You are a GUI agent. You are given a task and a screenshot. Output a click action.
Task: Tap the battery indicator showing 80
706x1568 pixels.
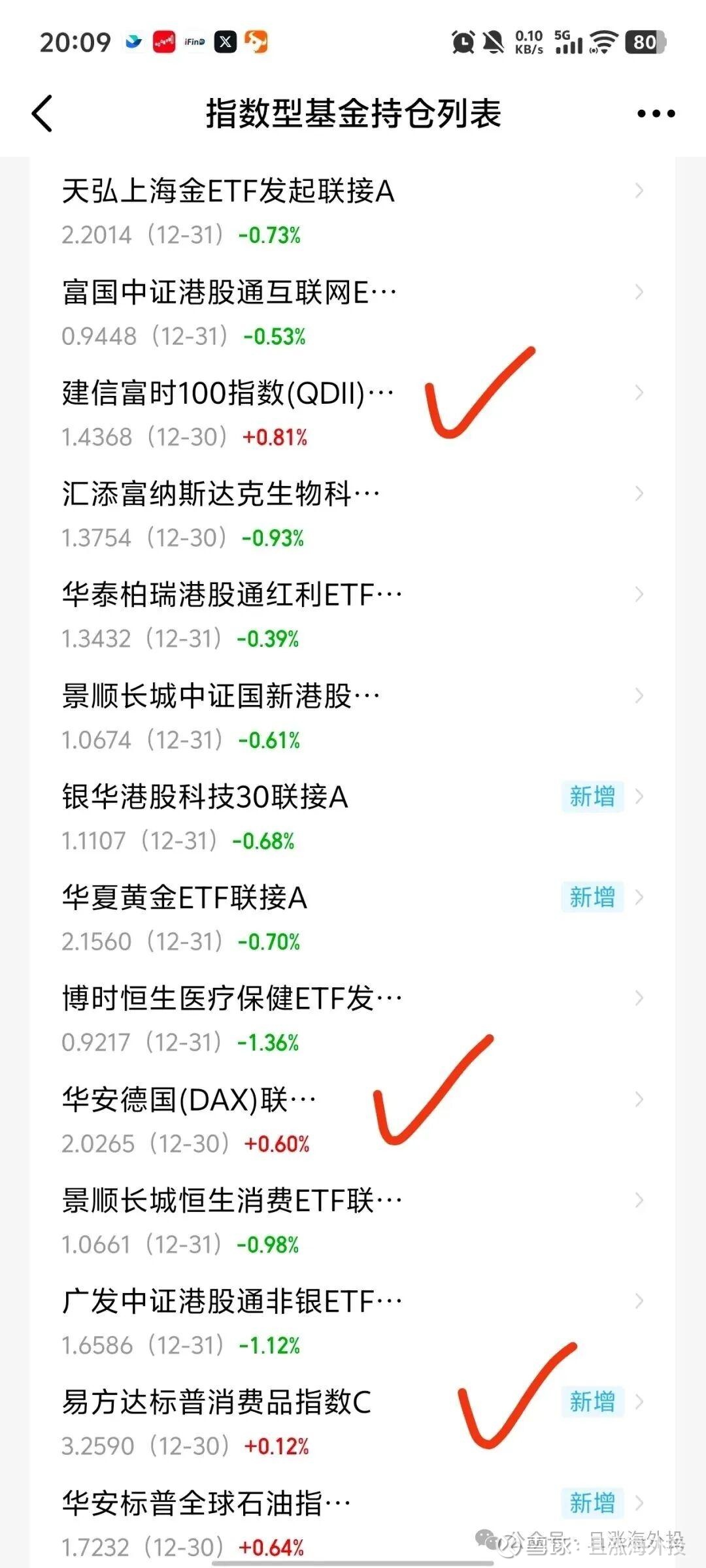pyautogui.click(x=643, y=42)
